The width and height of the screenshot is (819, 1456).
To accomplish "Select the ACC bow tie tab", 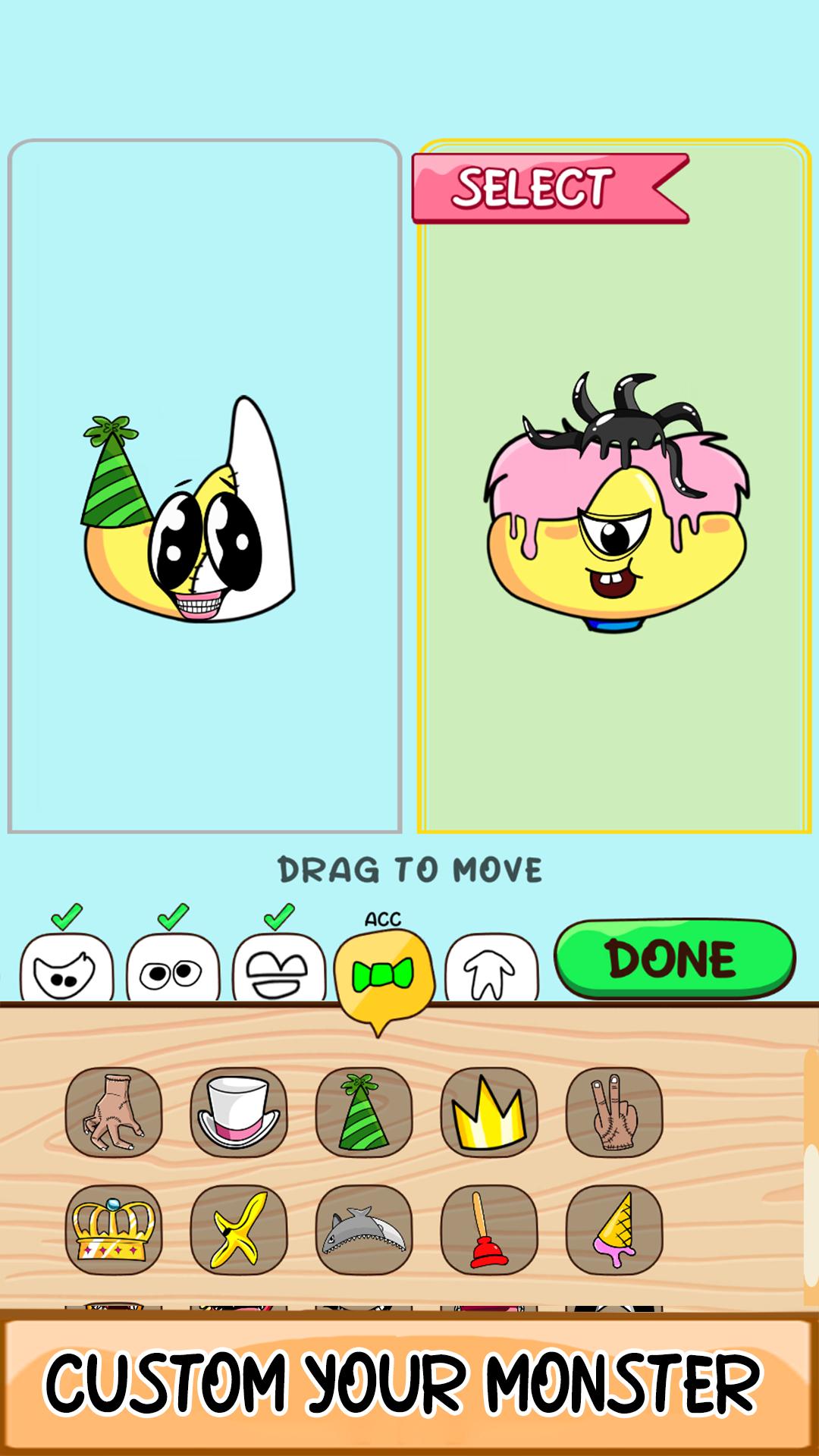I will (x=384, y=974).
